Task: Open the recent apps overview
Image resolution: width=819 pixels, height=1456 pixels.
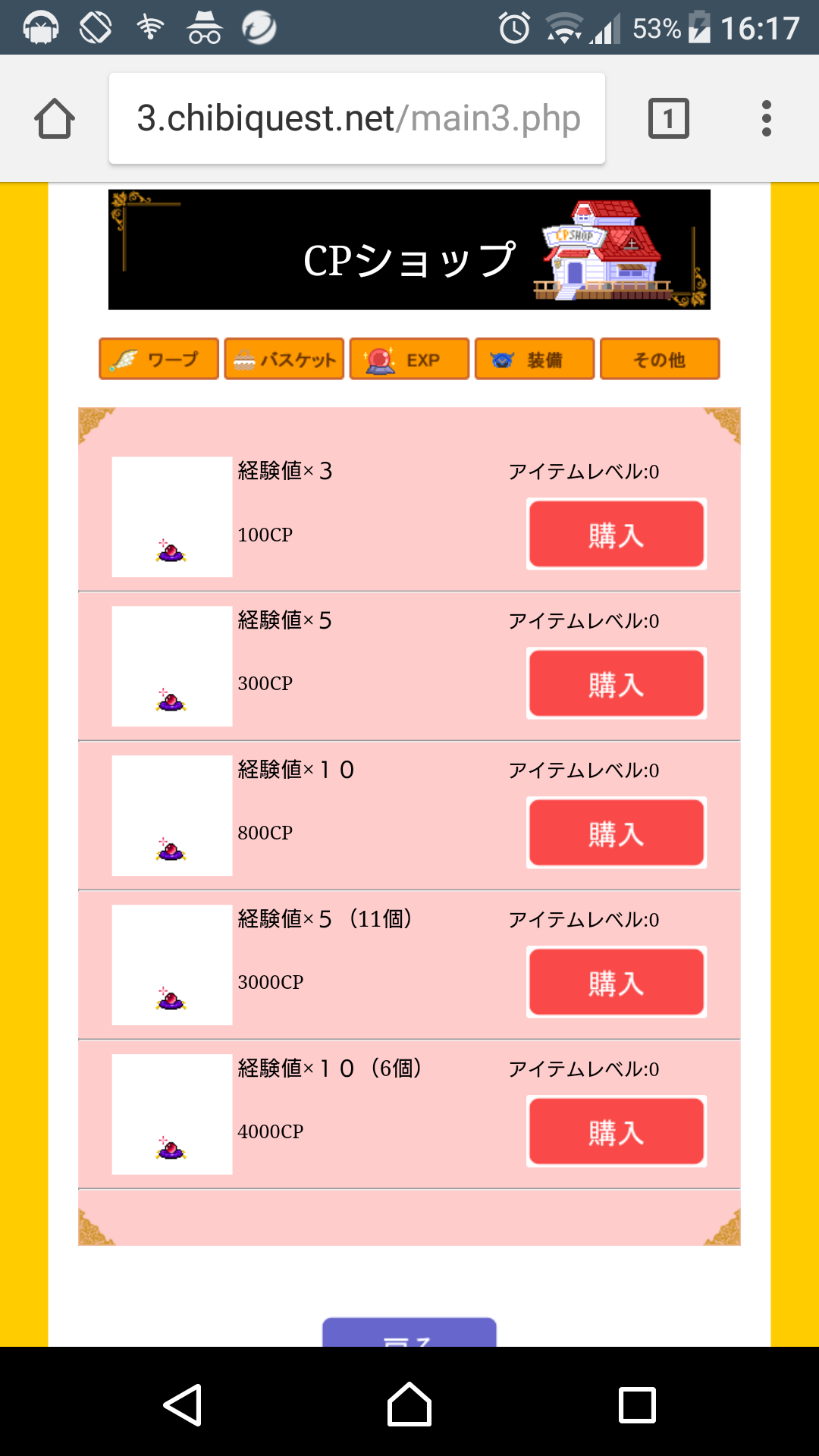Action: [637, 1404]
